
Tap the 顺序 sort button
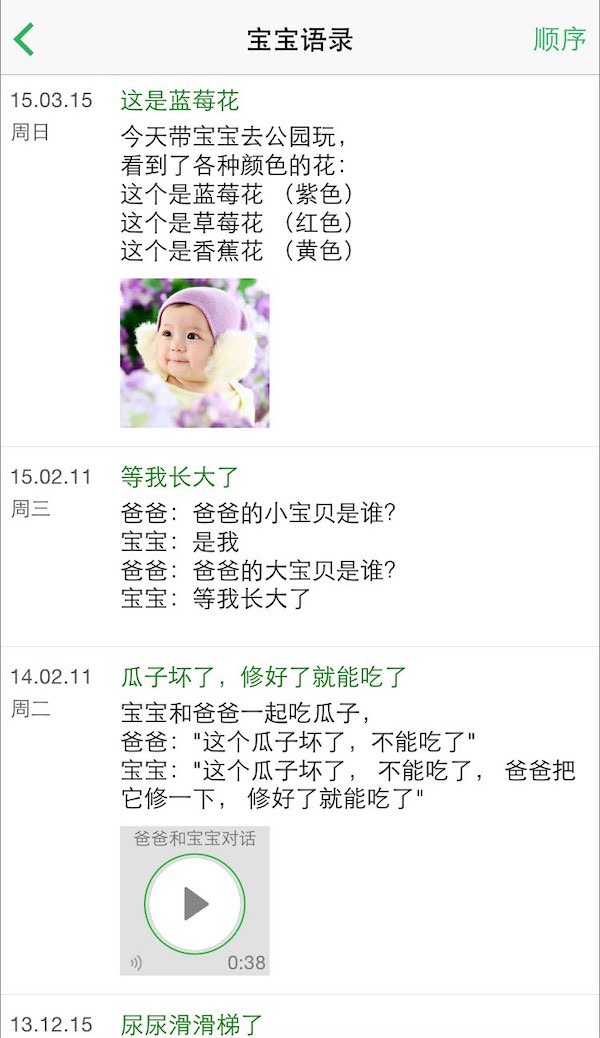click(x=559, y=39)
